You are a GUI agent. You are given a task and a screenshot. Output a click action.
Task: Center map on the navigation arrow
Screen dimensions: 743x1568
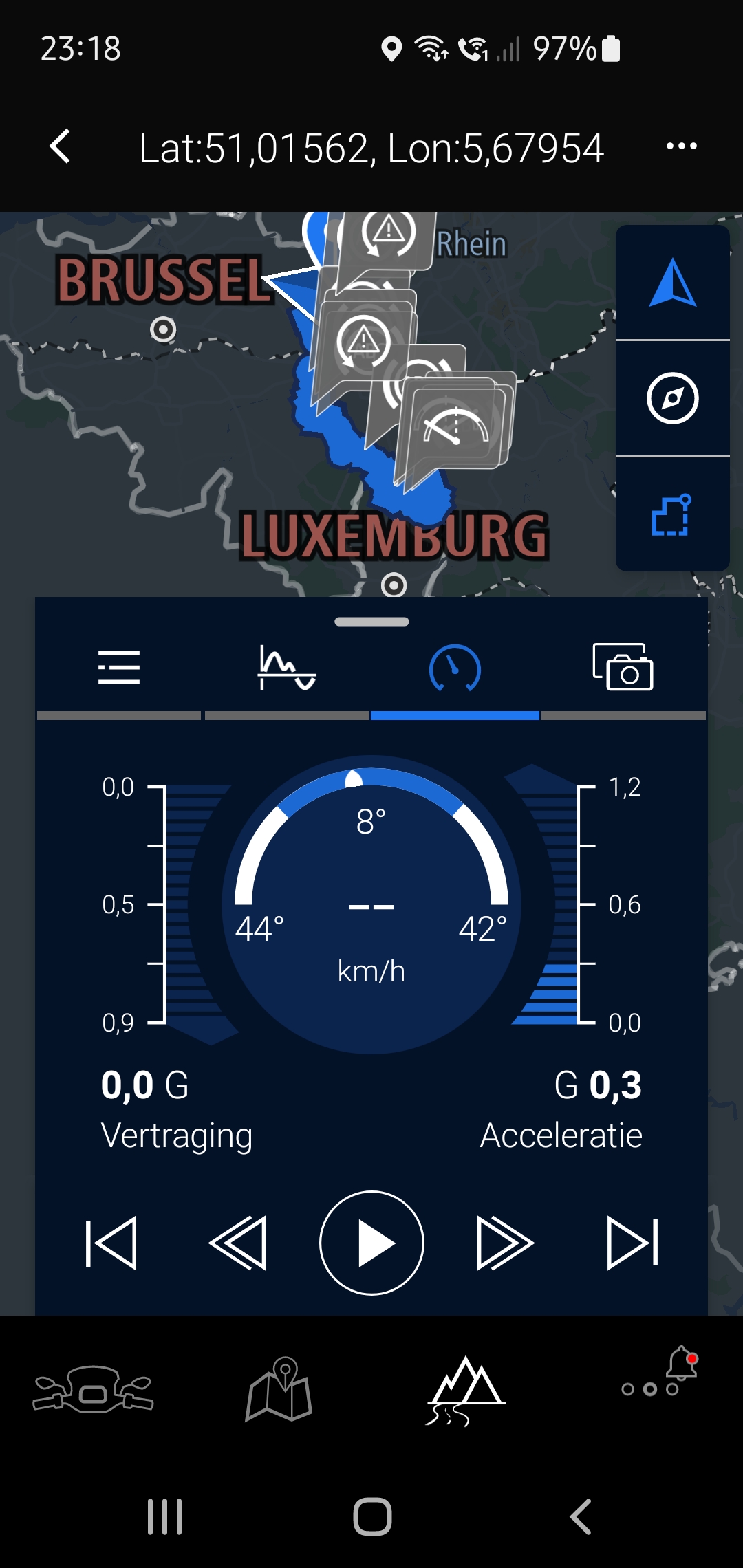673,283
